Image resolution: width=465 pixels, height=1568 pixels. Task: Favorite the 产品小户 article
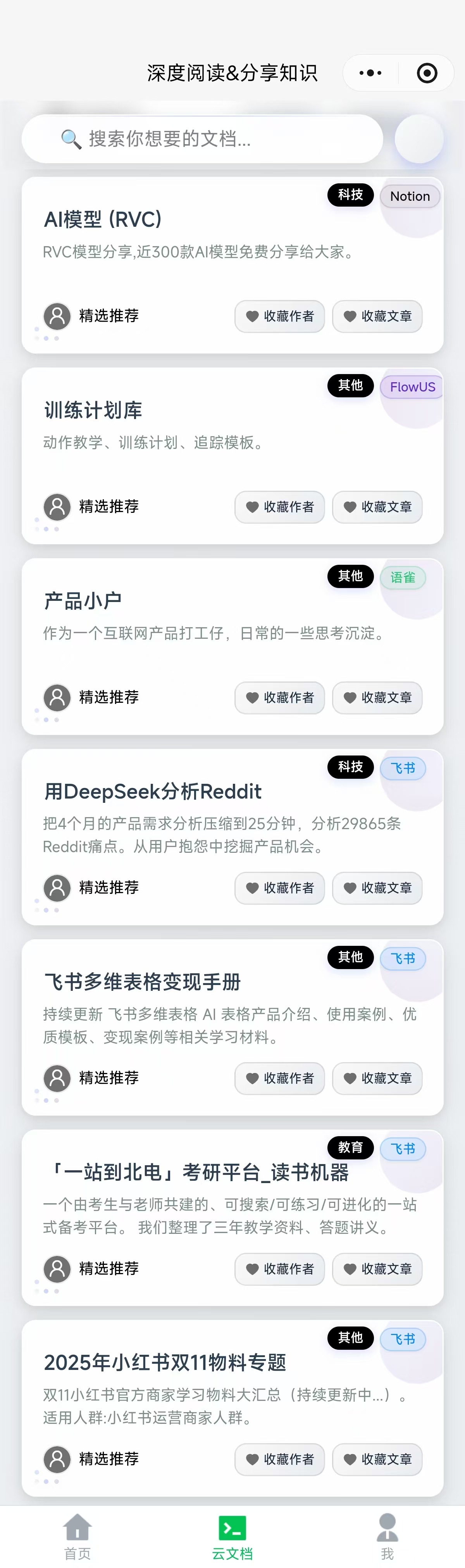tap(377, 698)
